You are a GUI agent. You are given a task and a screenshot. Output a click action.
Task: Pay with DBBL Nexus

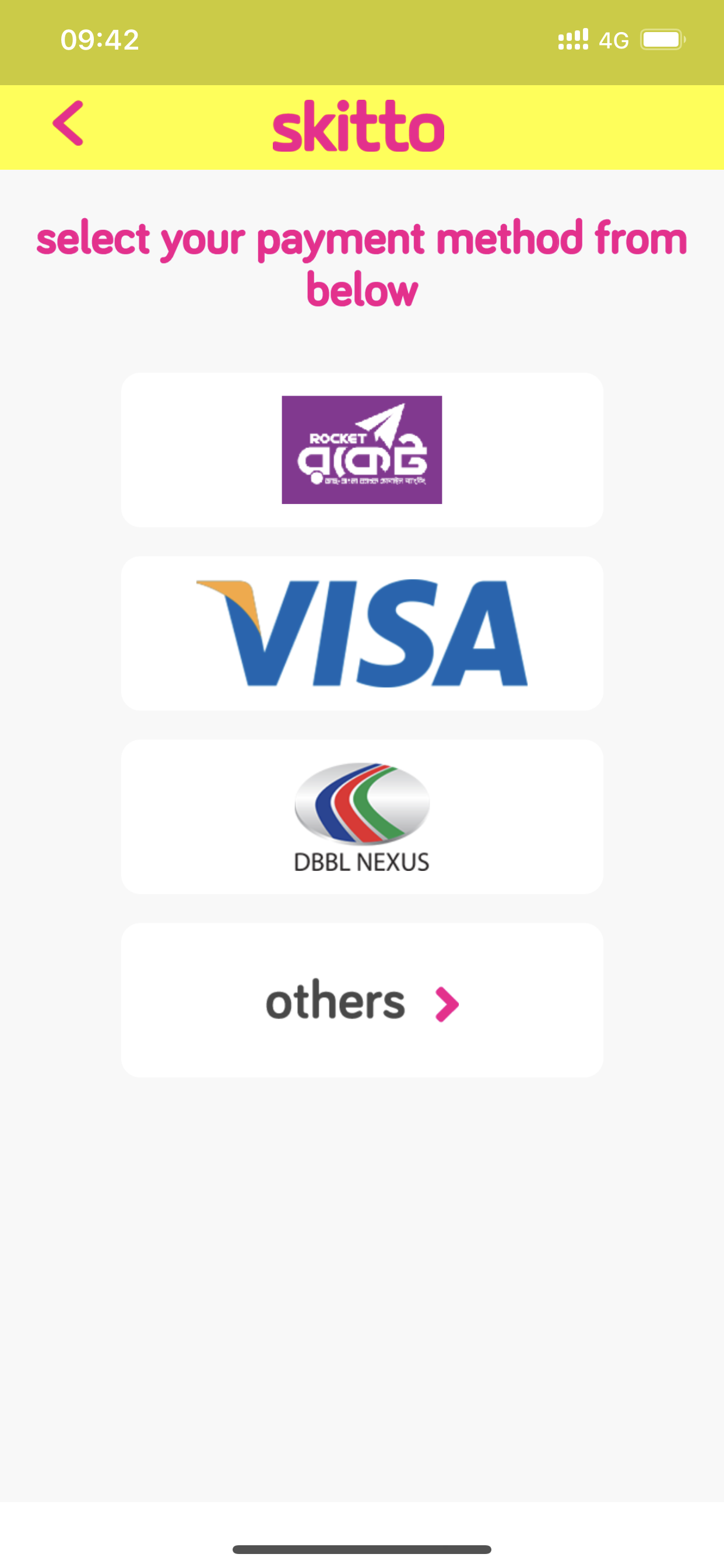click(361, 816)
